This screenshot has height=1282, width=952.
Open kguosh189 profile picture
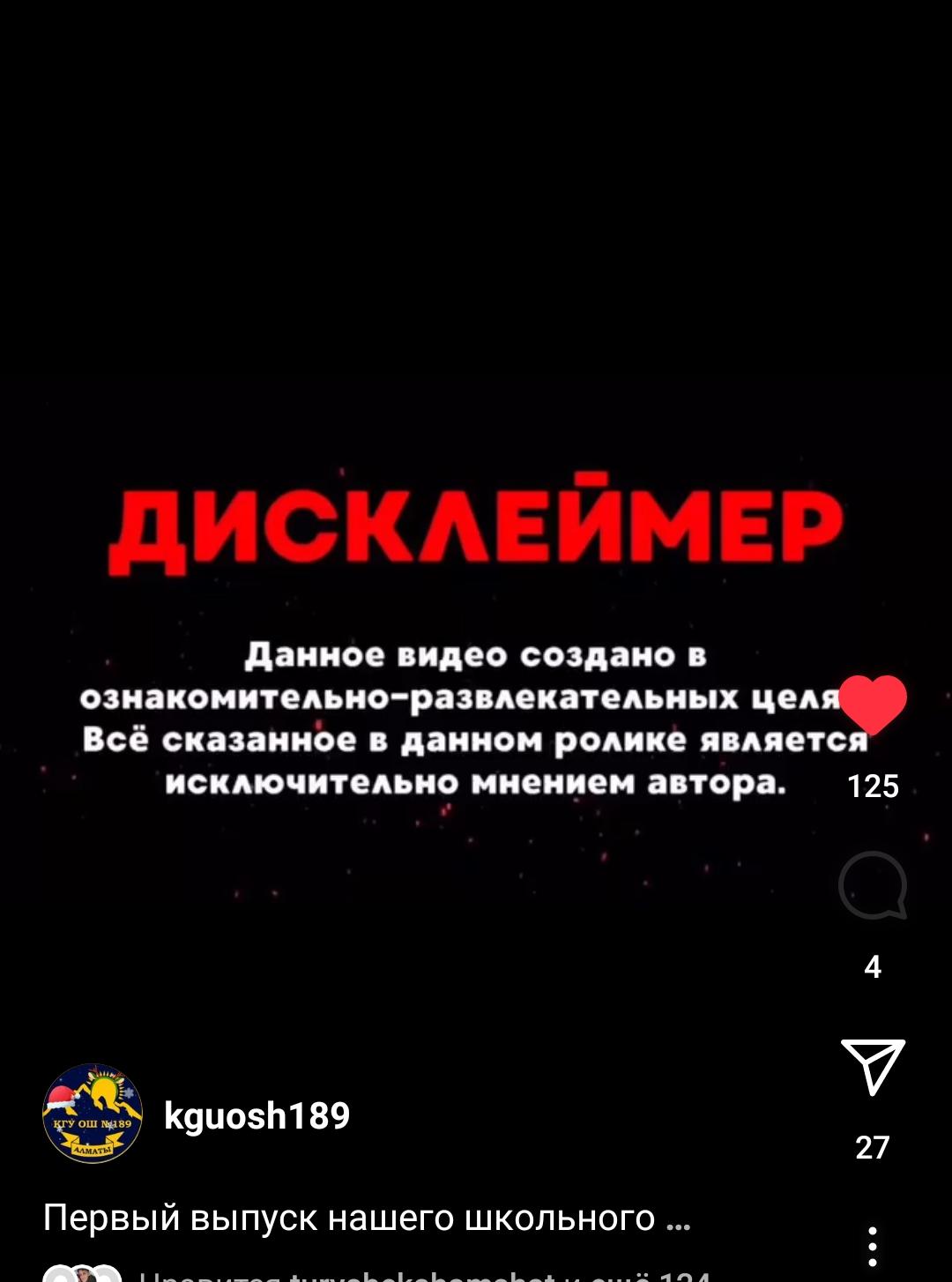point(93,1114)
